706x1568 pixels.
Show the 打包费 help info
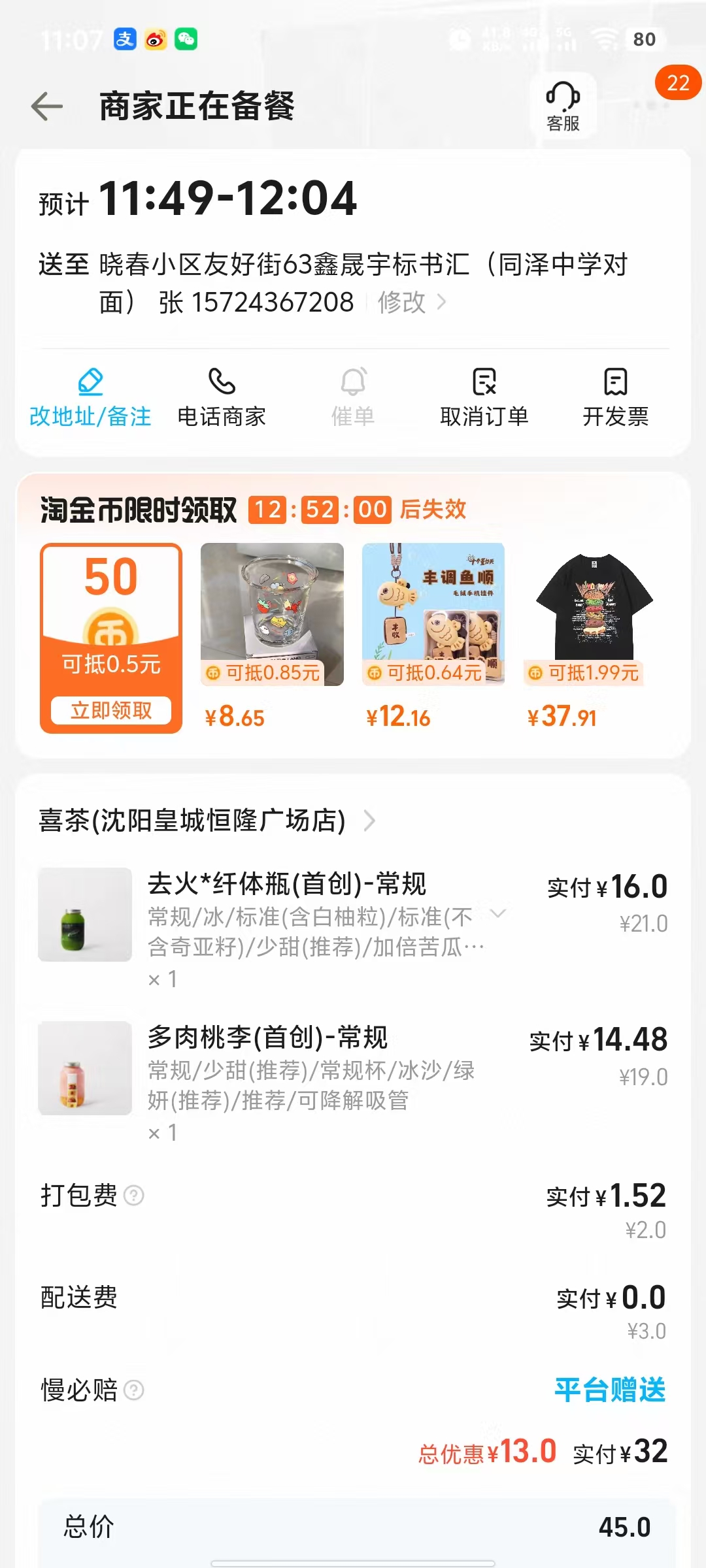(134, 1196)
